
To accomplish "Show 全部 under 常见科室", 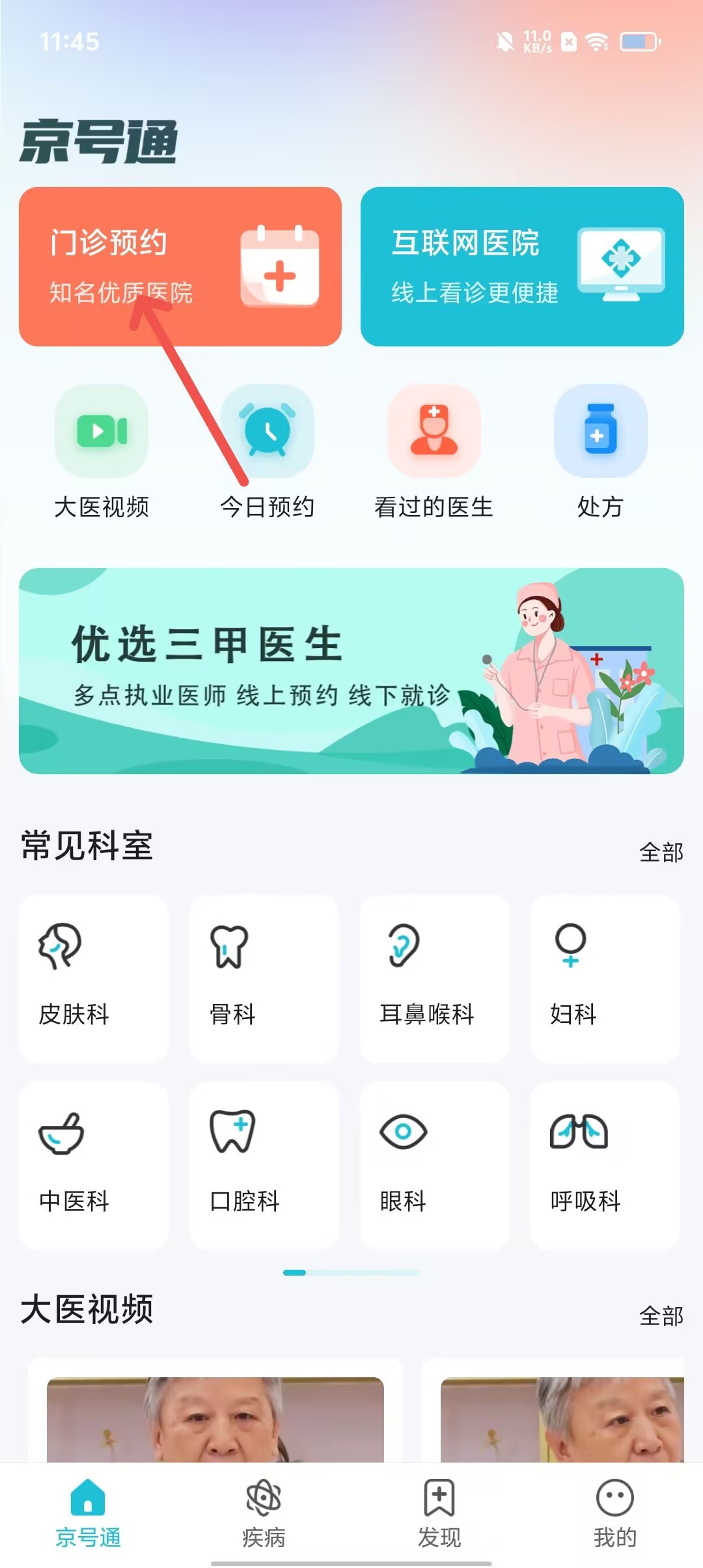I will coord(661,852).
